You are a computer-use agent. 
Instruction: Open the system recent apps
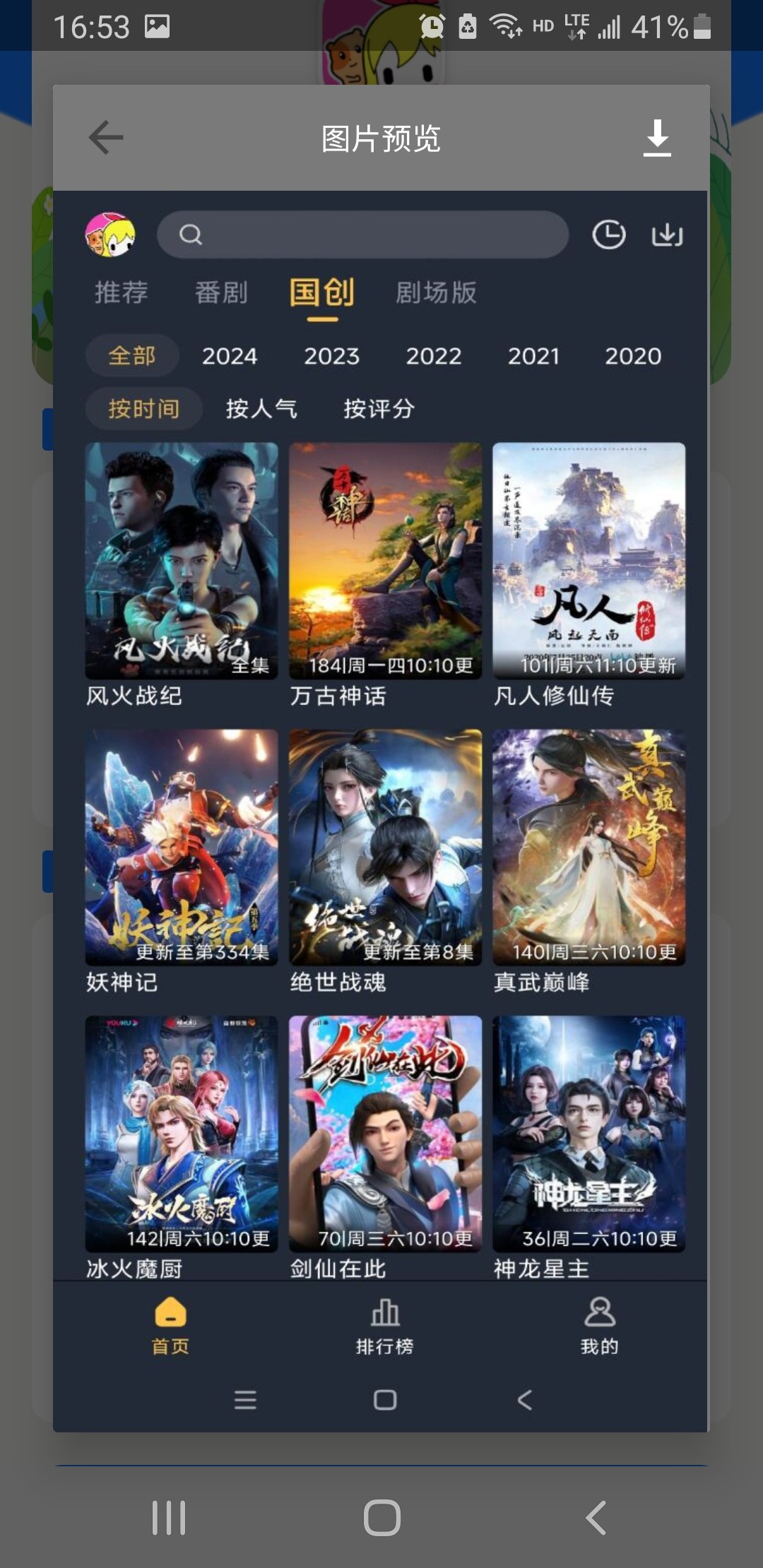pyautogui.click(x=169, y=1517)
